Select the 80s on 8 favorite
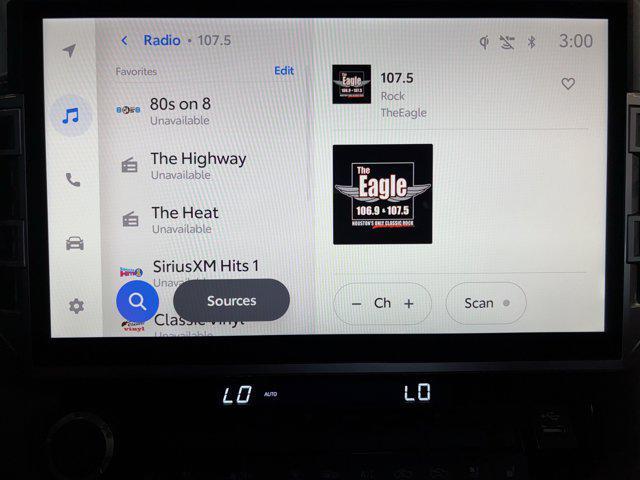Viewport: 640px width, 480px height. click(x=180, y=109)
